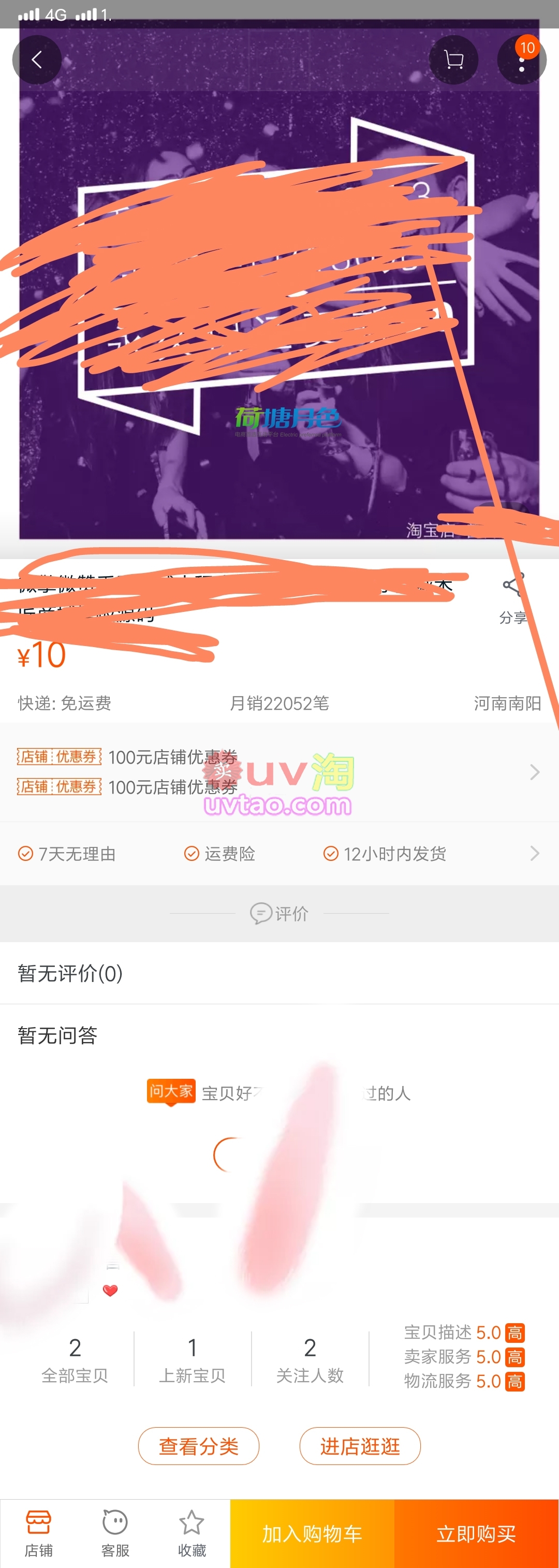Open the 暂无评价(0) reviews section
Viewport: 559px width, 1568px height.
click(70, 973)
